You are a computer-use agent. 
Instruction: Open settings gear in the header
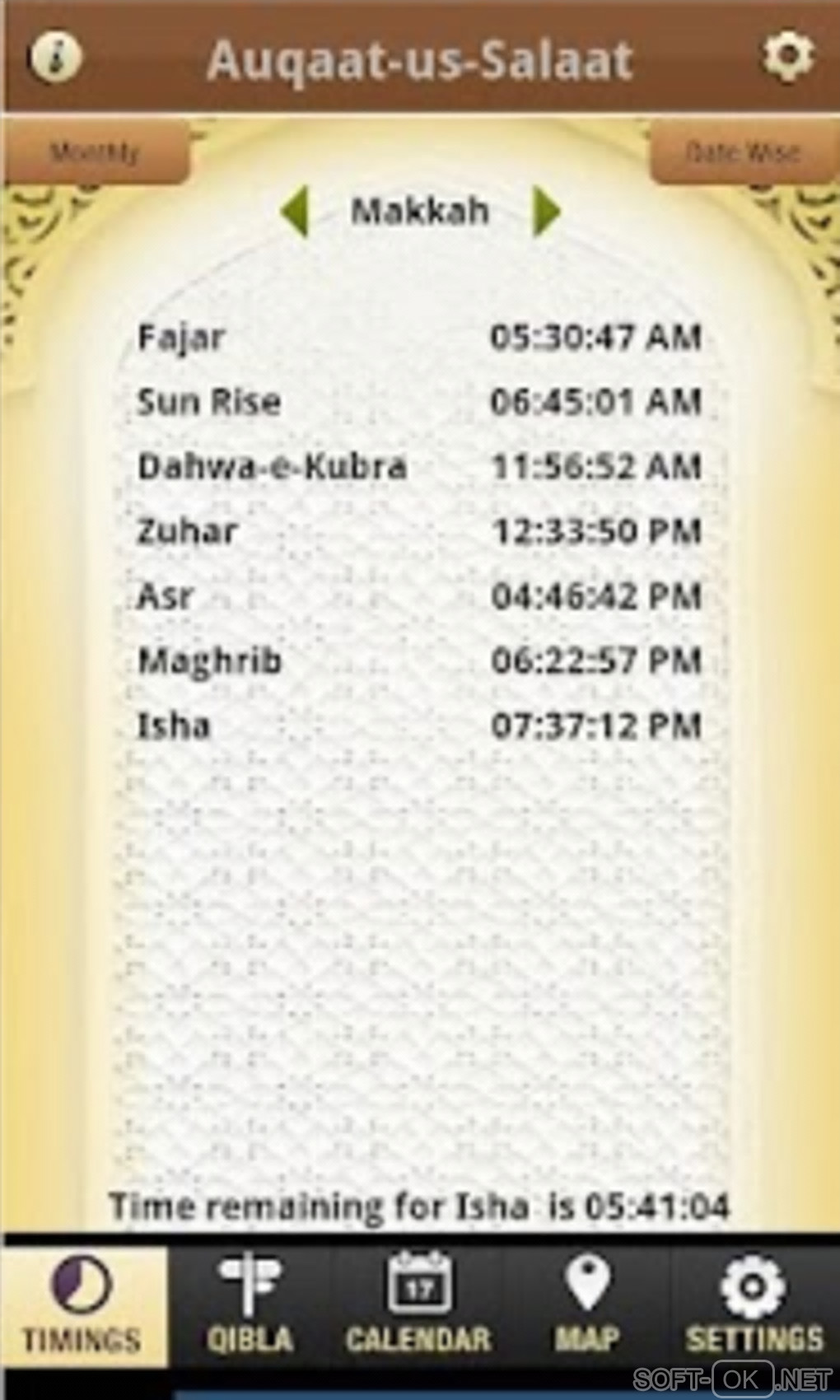coord(786,56)
